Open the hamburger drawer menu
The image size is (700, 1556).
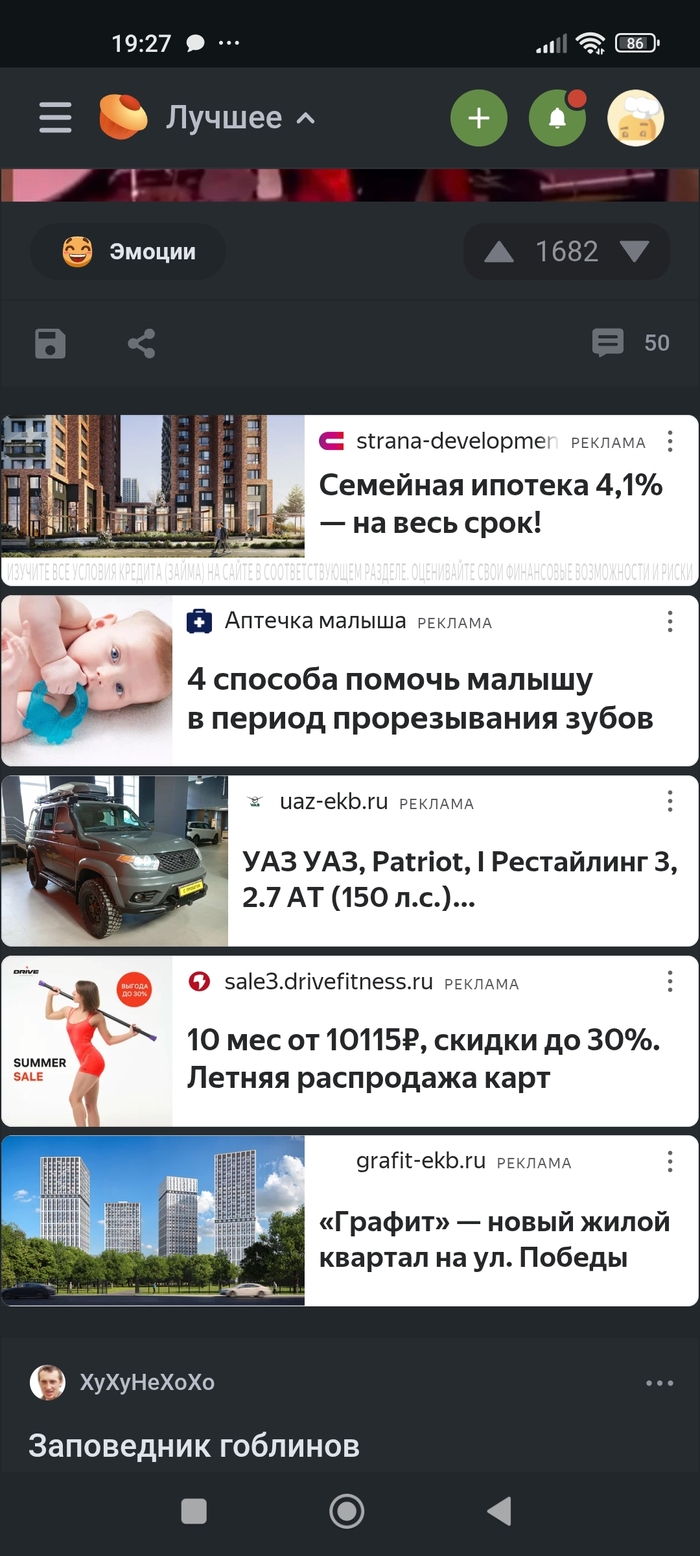(55, 118)
